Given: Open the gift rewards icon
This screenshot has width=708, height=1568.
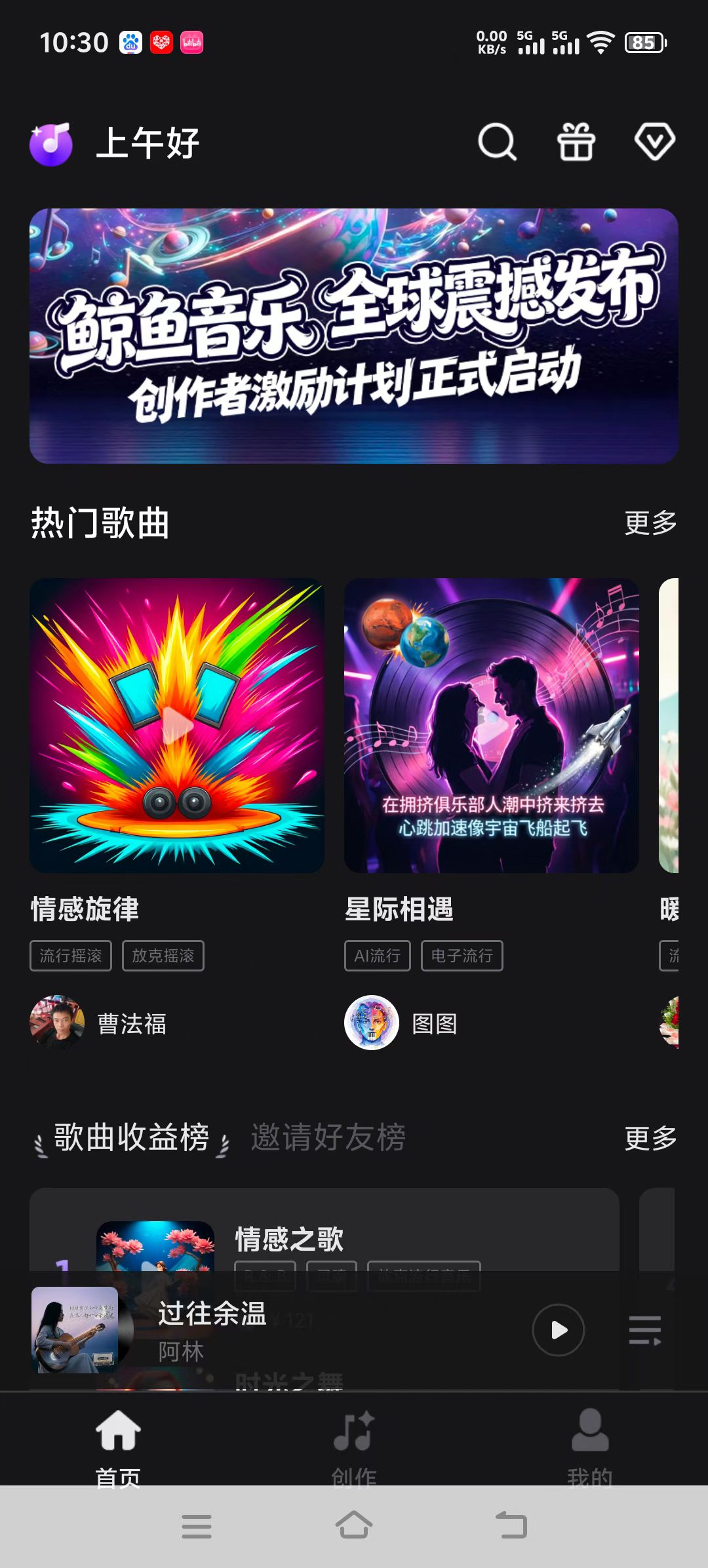Looking at the screenshot, I should [576, 142].
